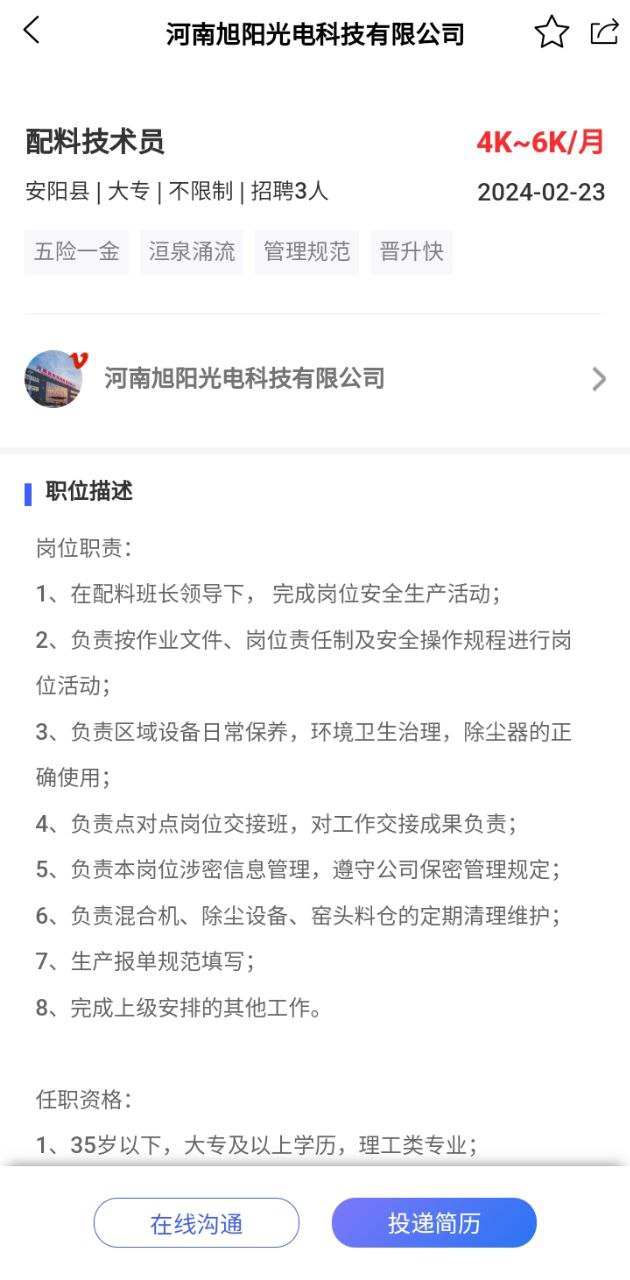Open the 河南旭阳光电科技有限公司 company page
This screenshot has height=1280, width=630.
click(315, 378)
